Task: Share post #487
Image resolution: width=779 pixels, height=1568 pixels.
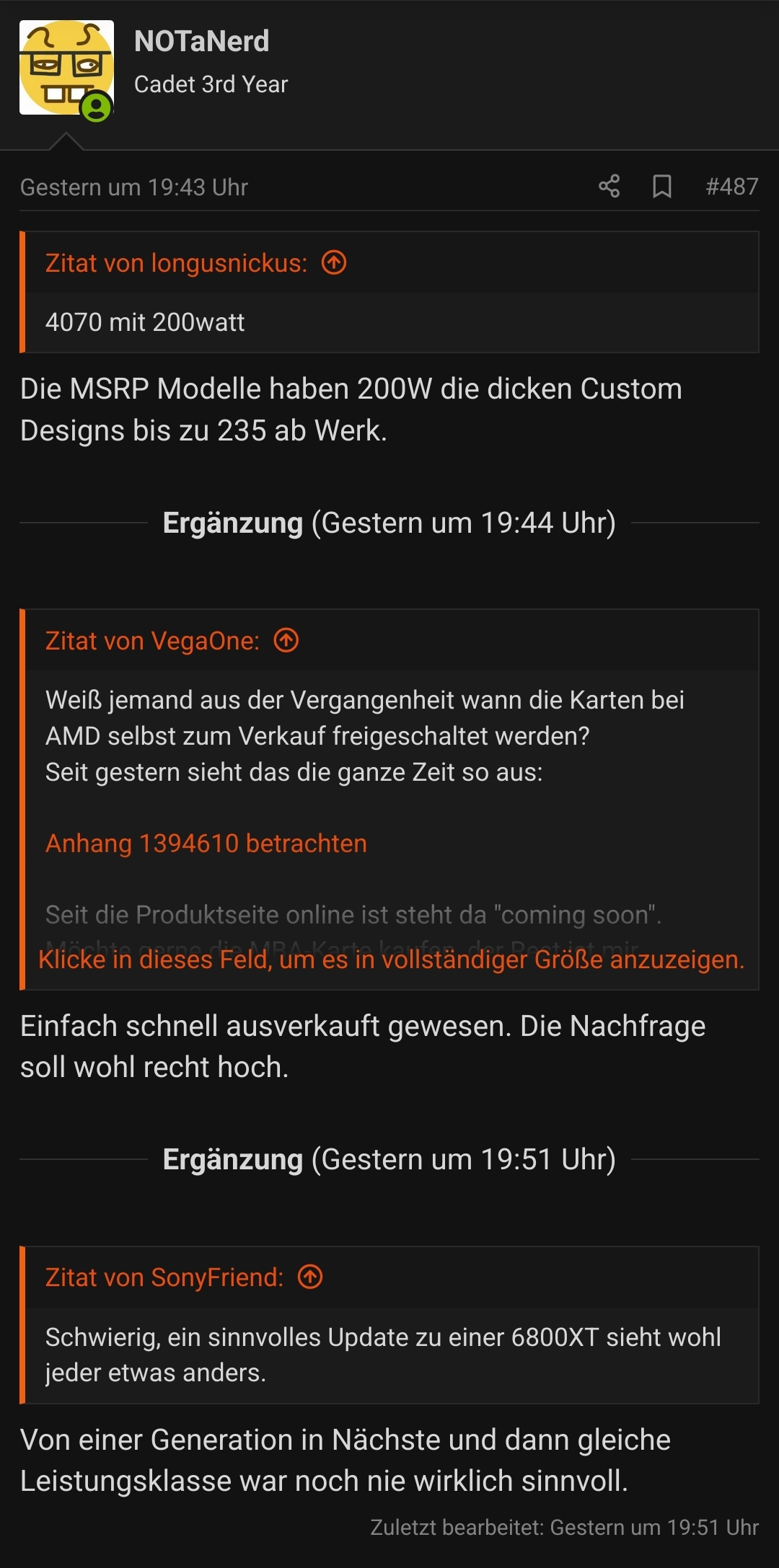Action: tap(609, 187)
